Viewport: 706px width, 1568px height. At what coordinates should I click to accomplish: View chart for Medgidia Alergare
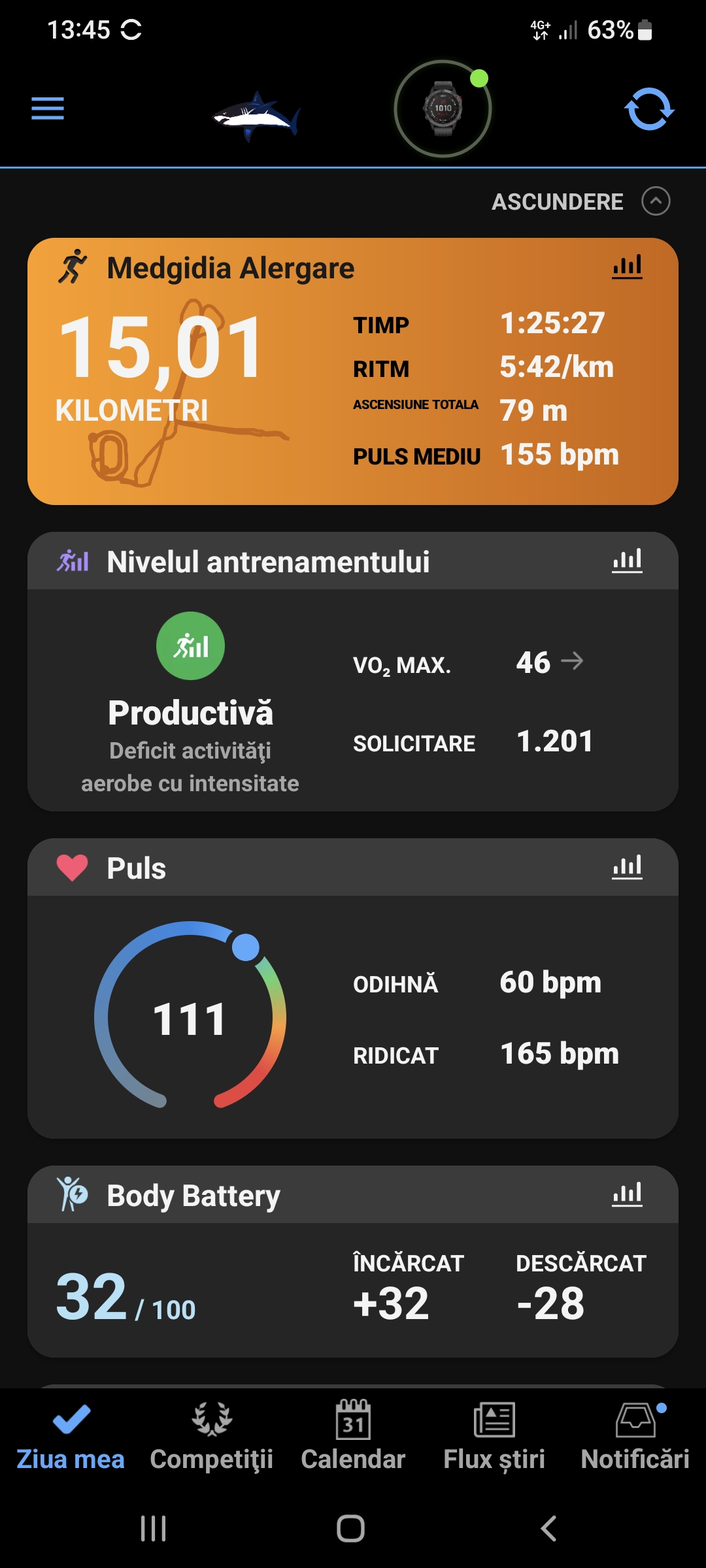pyautogui.click(x=627, y=267)
